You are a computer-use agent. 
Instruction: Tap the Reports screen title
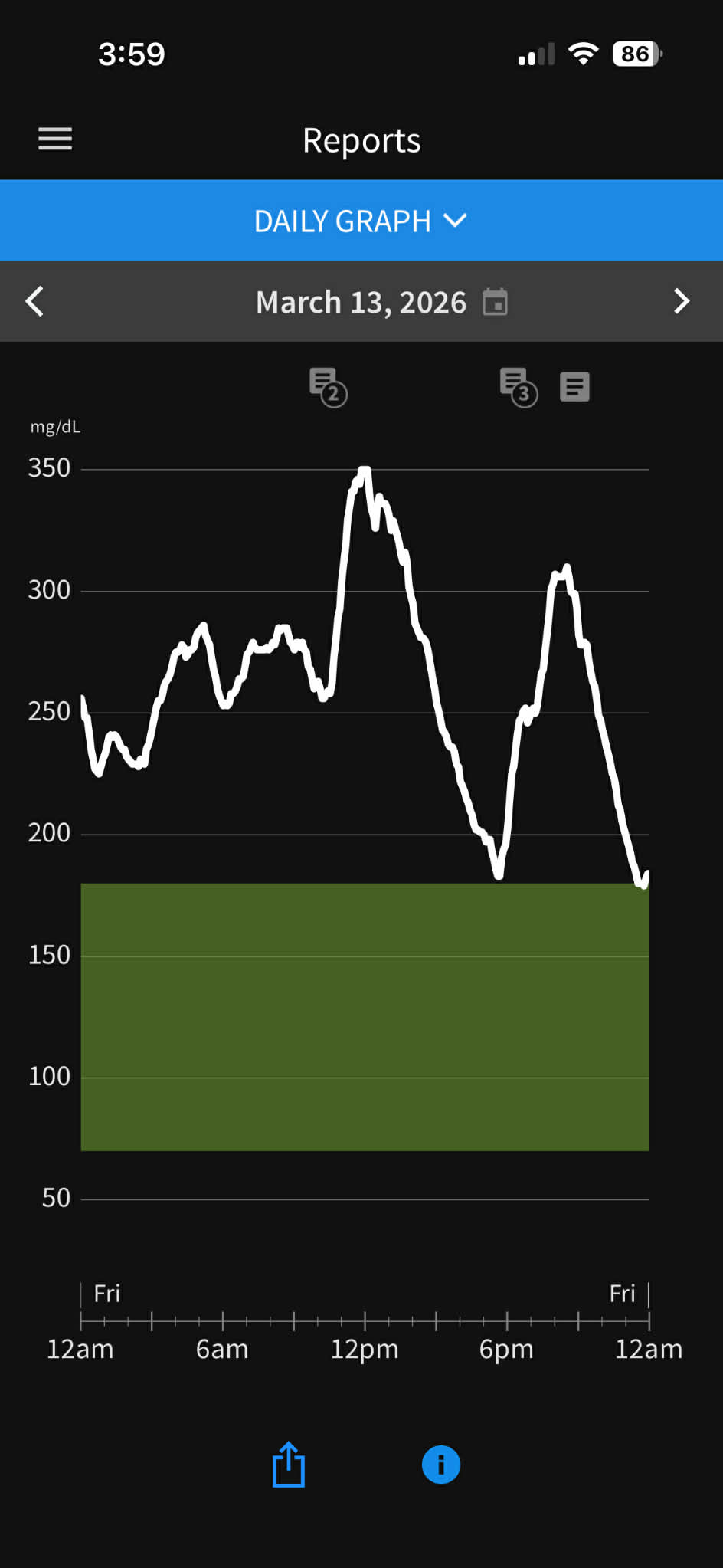(x=361, y=140)
